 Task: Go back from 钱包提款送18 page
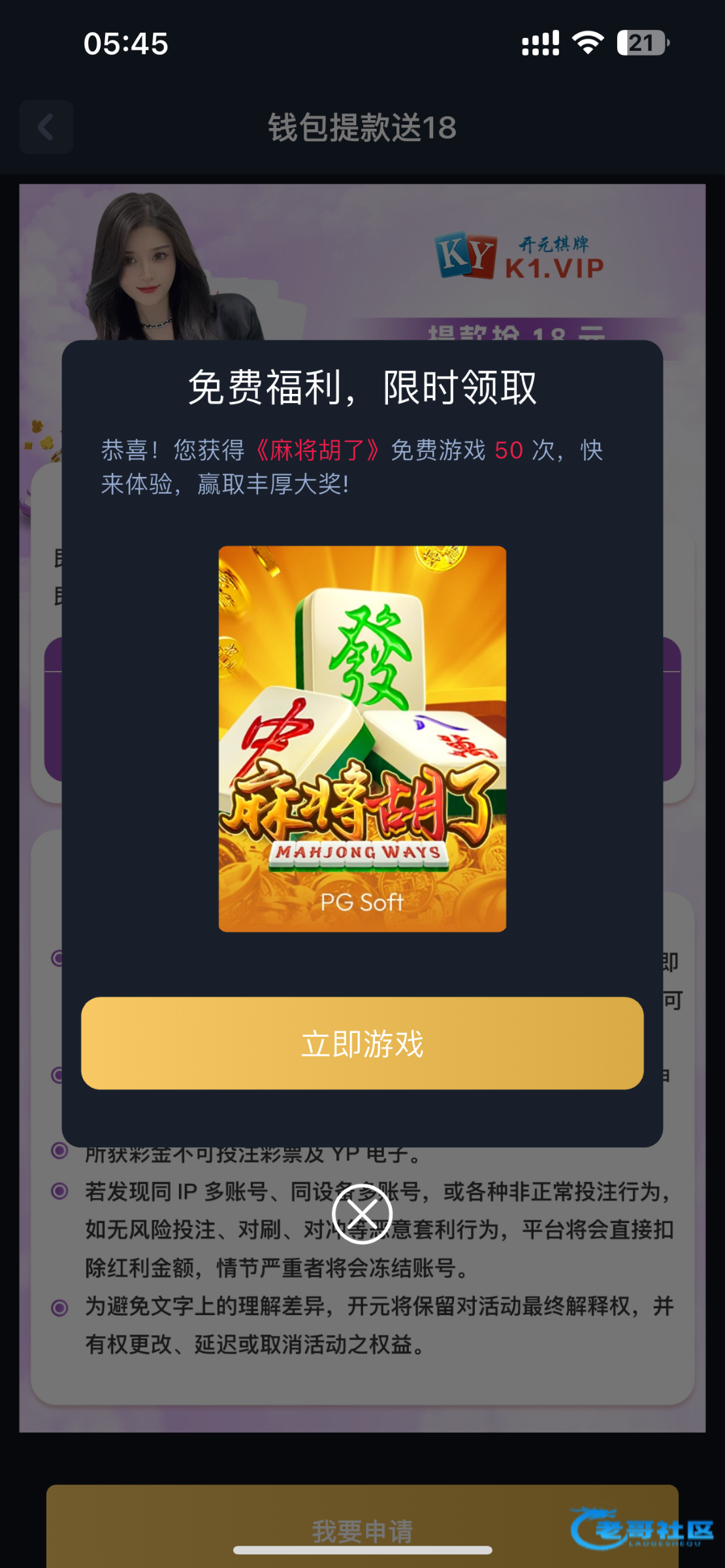[x=46, y=127]
